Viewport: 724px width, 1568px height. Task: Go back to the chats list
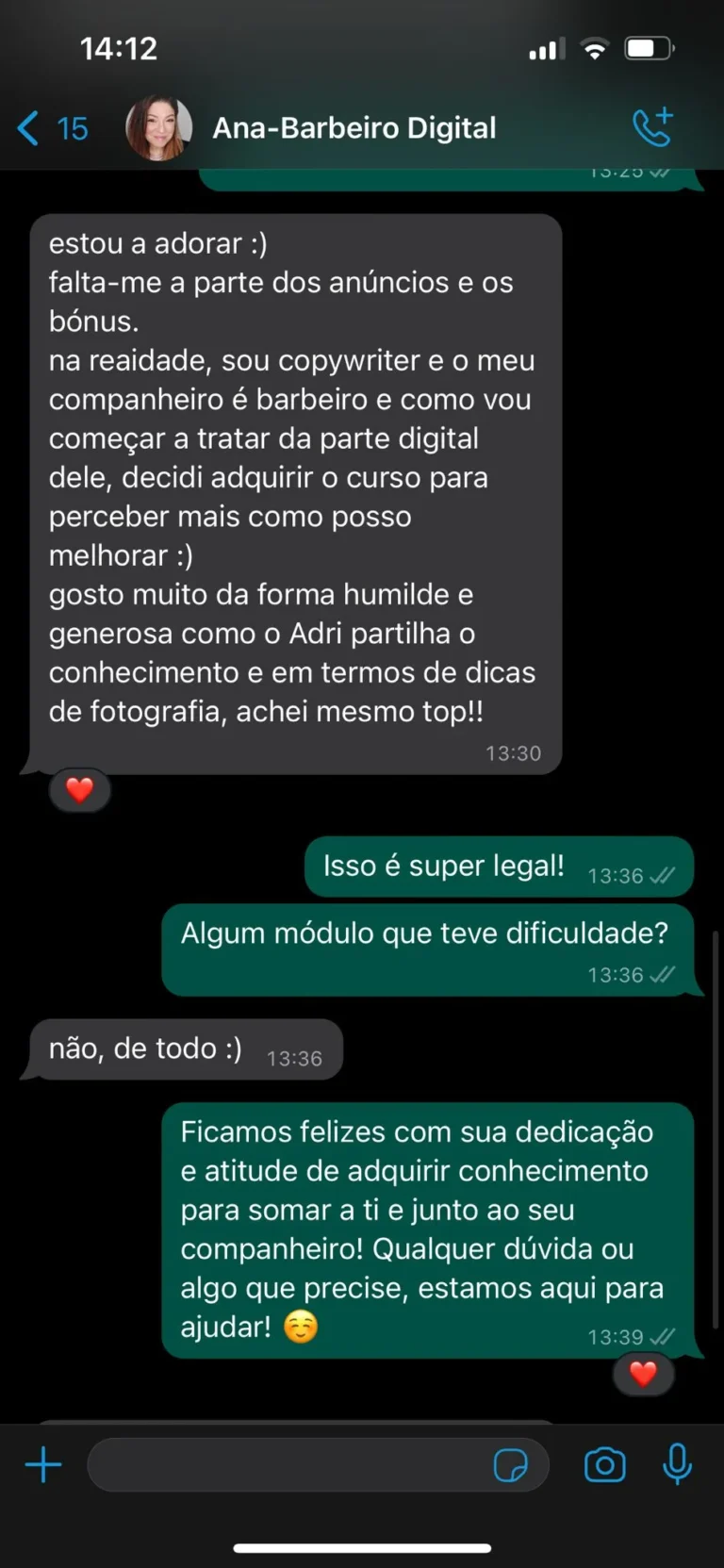[51, 128]
